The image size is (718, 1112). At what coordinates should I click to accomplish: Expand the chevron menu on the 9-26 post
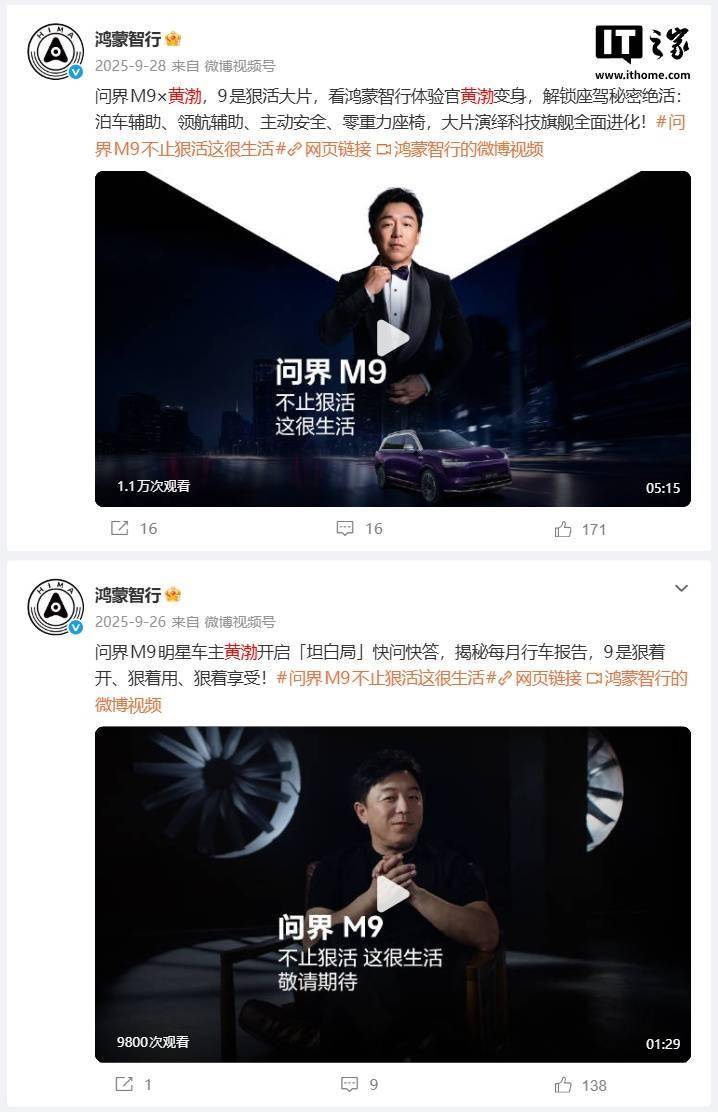tap(681, 588)
